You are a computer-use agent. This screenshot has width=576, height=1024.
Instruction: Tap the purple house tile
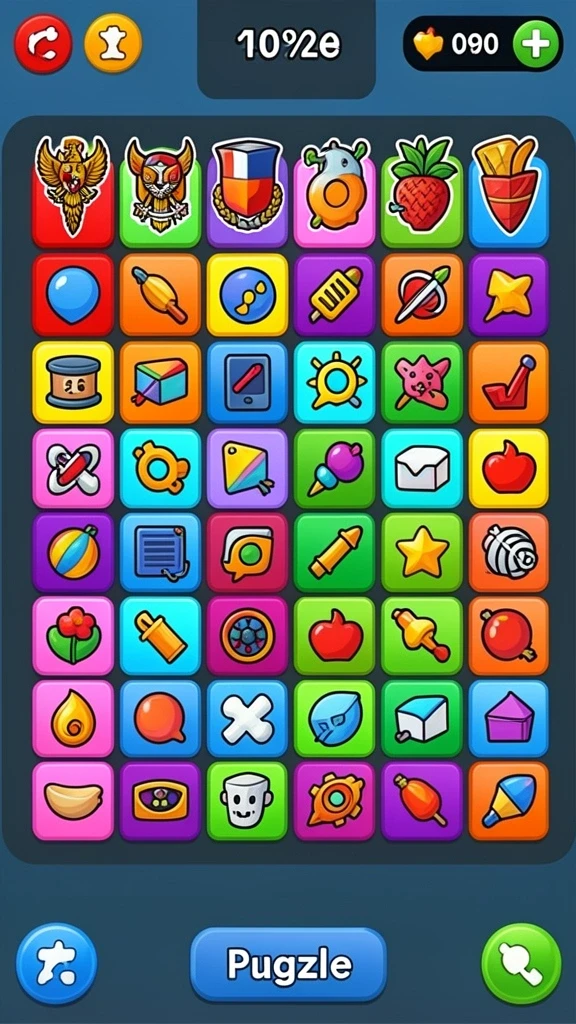[509, 719]
